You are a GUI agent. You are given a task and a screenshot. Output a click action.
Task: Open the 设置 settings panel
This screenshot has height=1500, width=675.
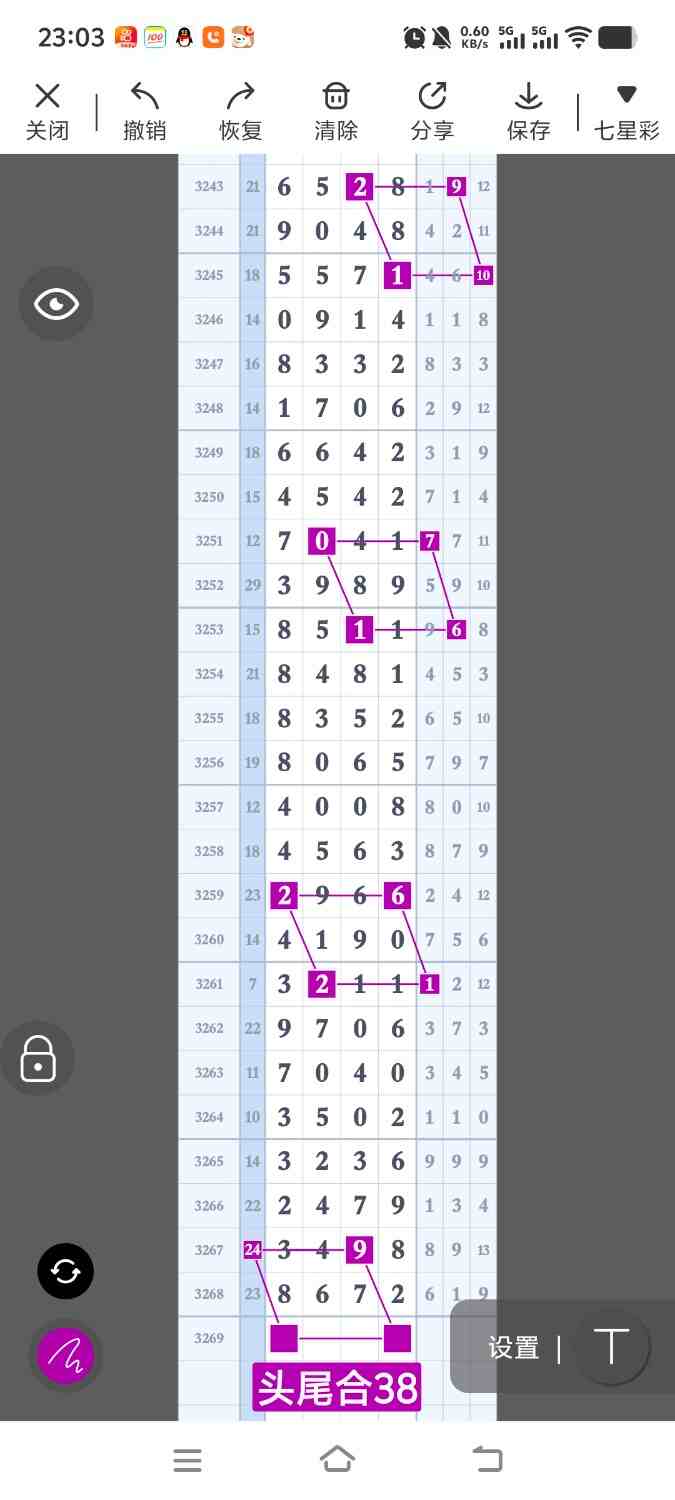tap(513, 1348)
